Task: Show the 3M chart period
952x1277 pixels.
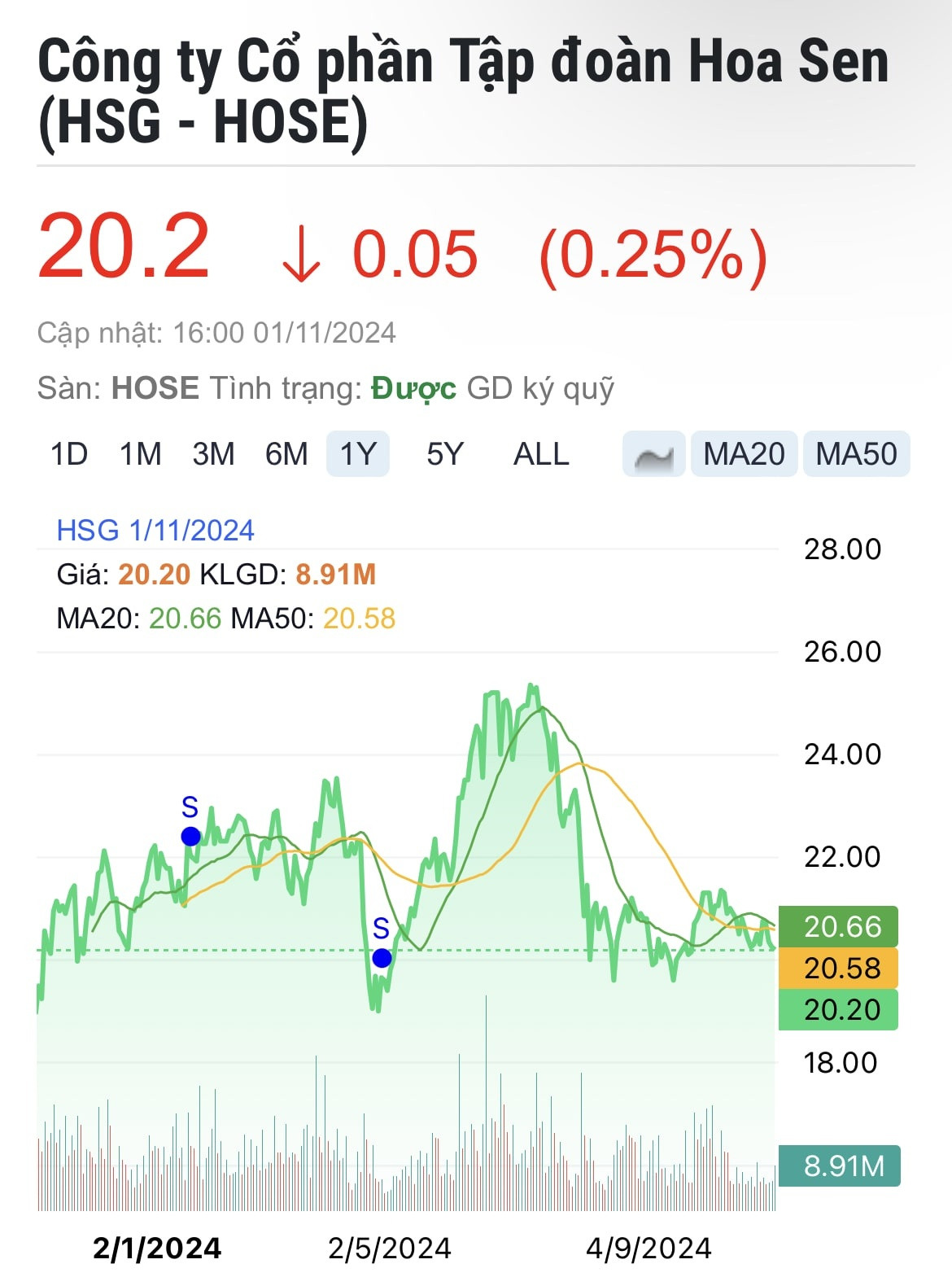Action: pos(213,454)
